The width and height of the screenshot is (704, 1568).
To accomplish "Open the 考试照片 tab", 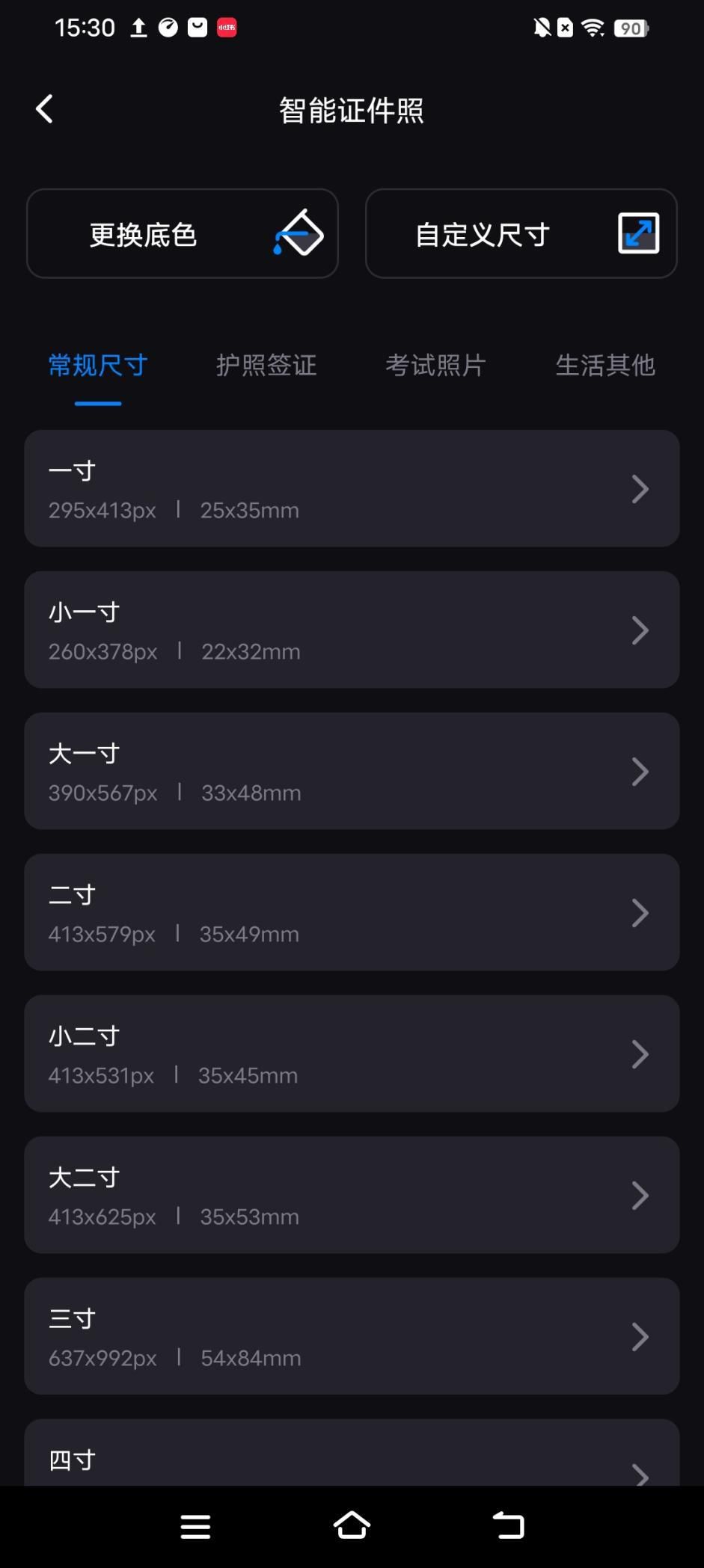I will click(435, 366).
